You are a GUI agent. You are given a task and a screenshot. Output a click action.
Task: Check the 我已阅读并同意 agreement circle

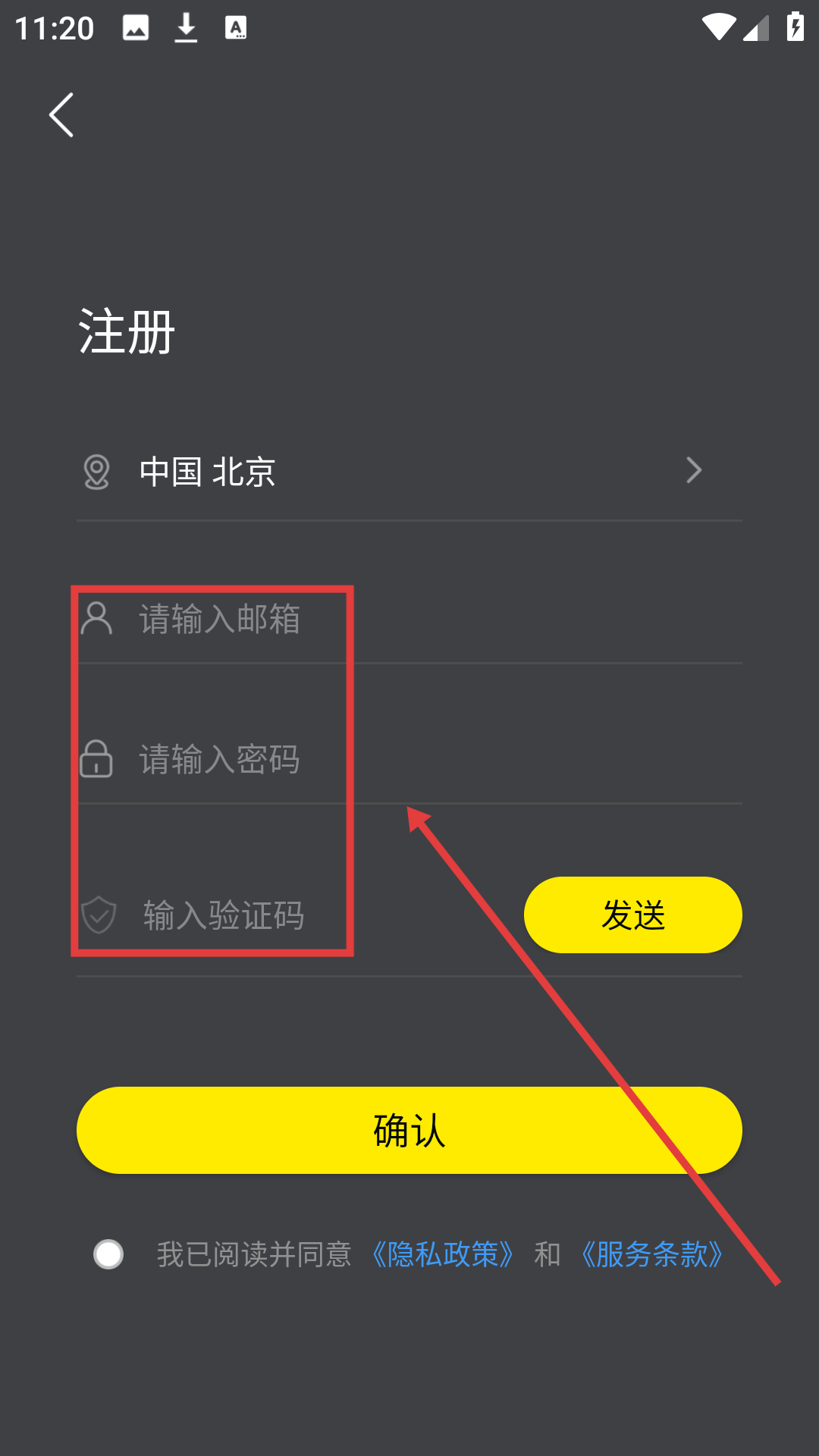pos(108,1254)
